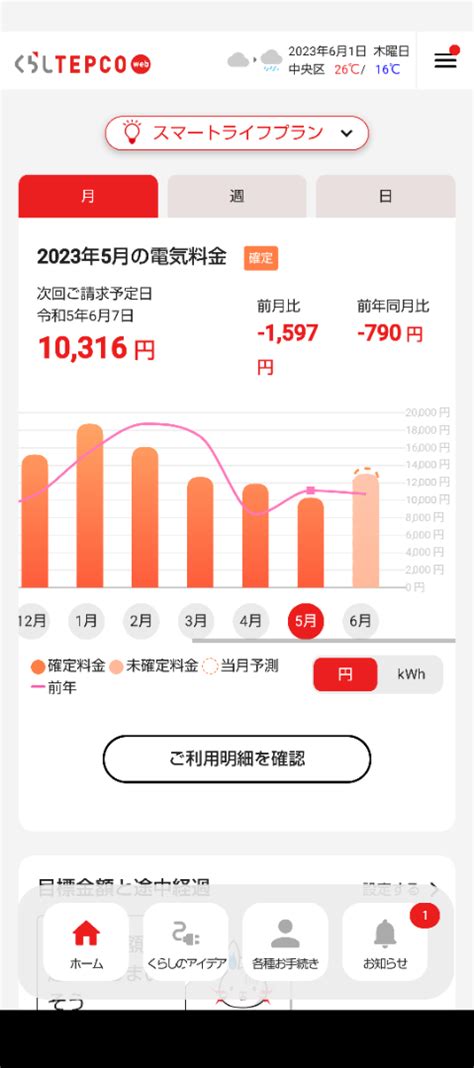Select 1月 on the chart

(86, 621)
